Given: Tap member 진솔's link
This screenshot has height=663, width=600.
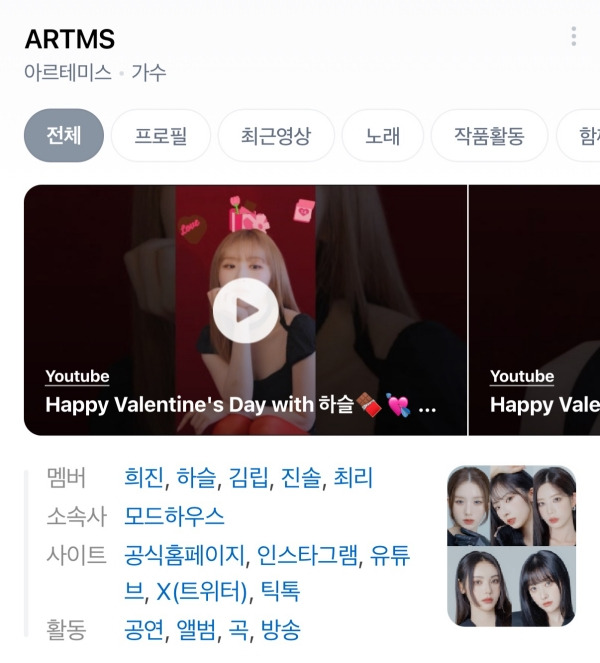Looking at the screenshot, I should pyautogui.click(x=301, y=478).
